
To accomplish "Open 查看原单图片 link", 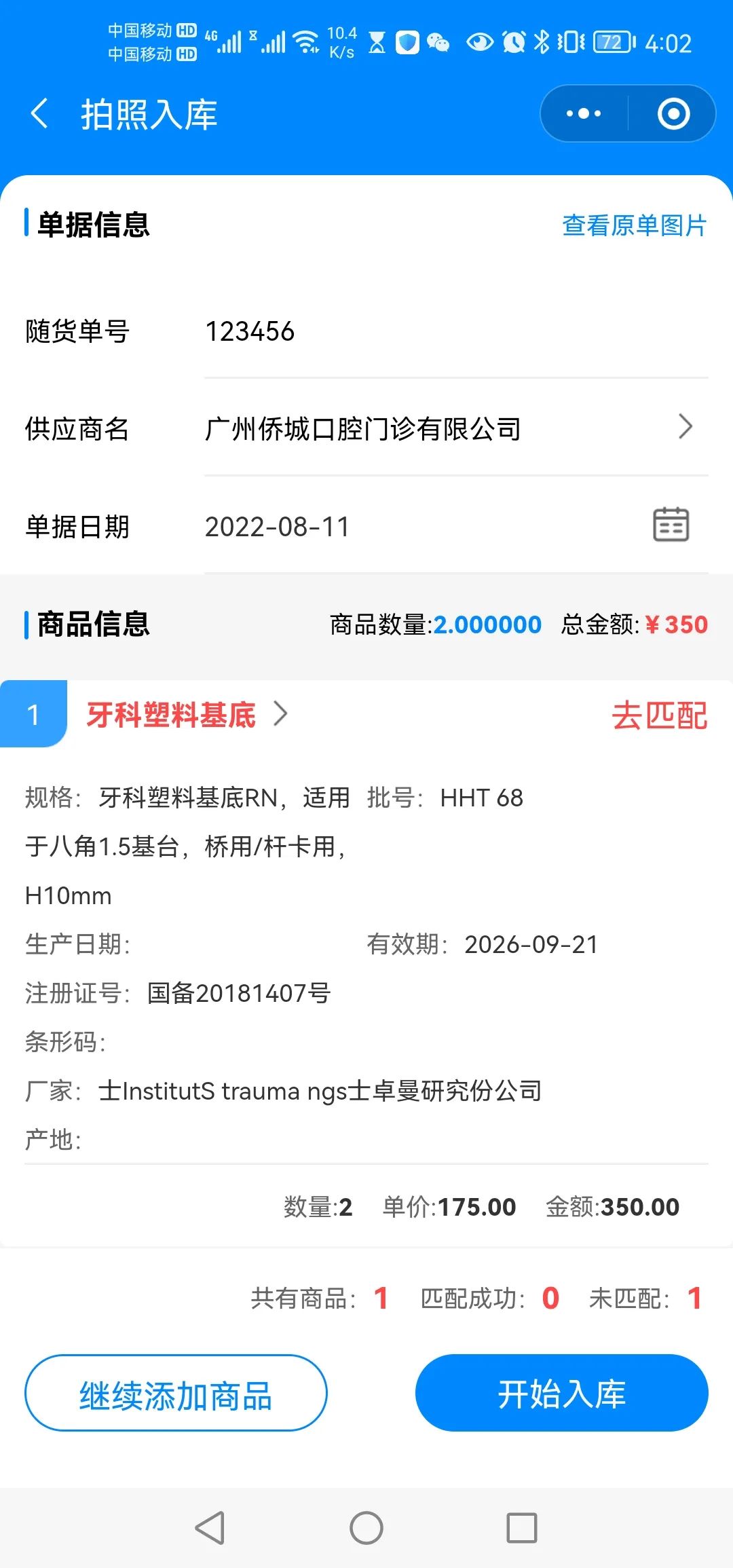I will pos(635,225).
